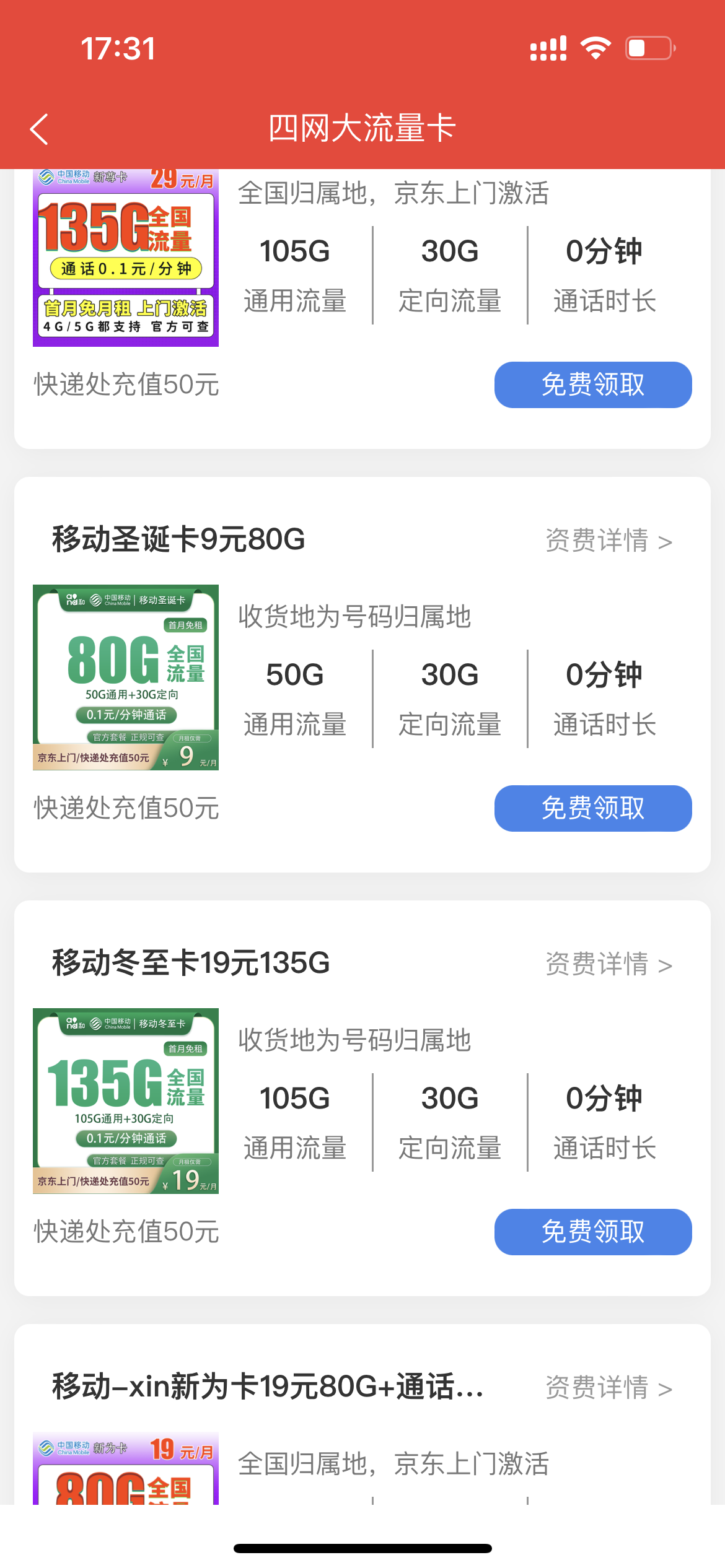
Task: Claim the 135G 全国归属地 card for free
Action: pos(592,385)
